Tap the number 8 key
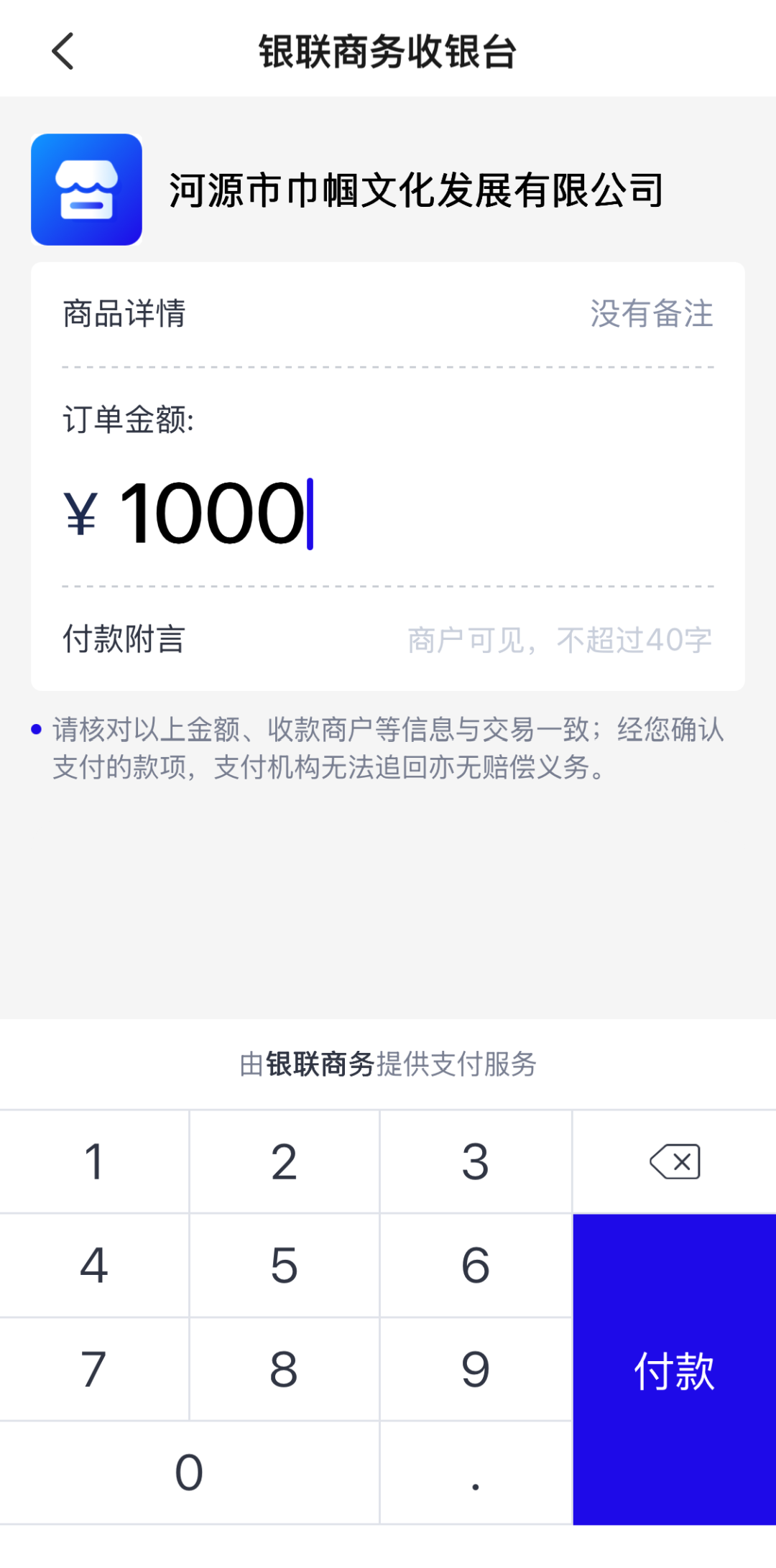This screenshot has height=1568, width=776. pyautogui.click(x=285, y=1369)
